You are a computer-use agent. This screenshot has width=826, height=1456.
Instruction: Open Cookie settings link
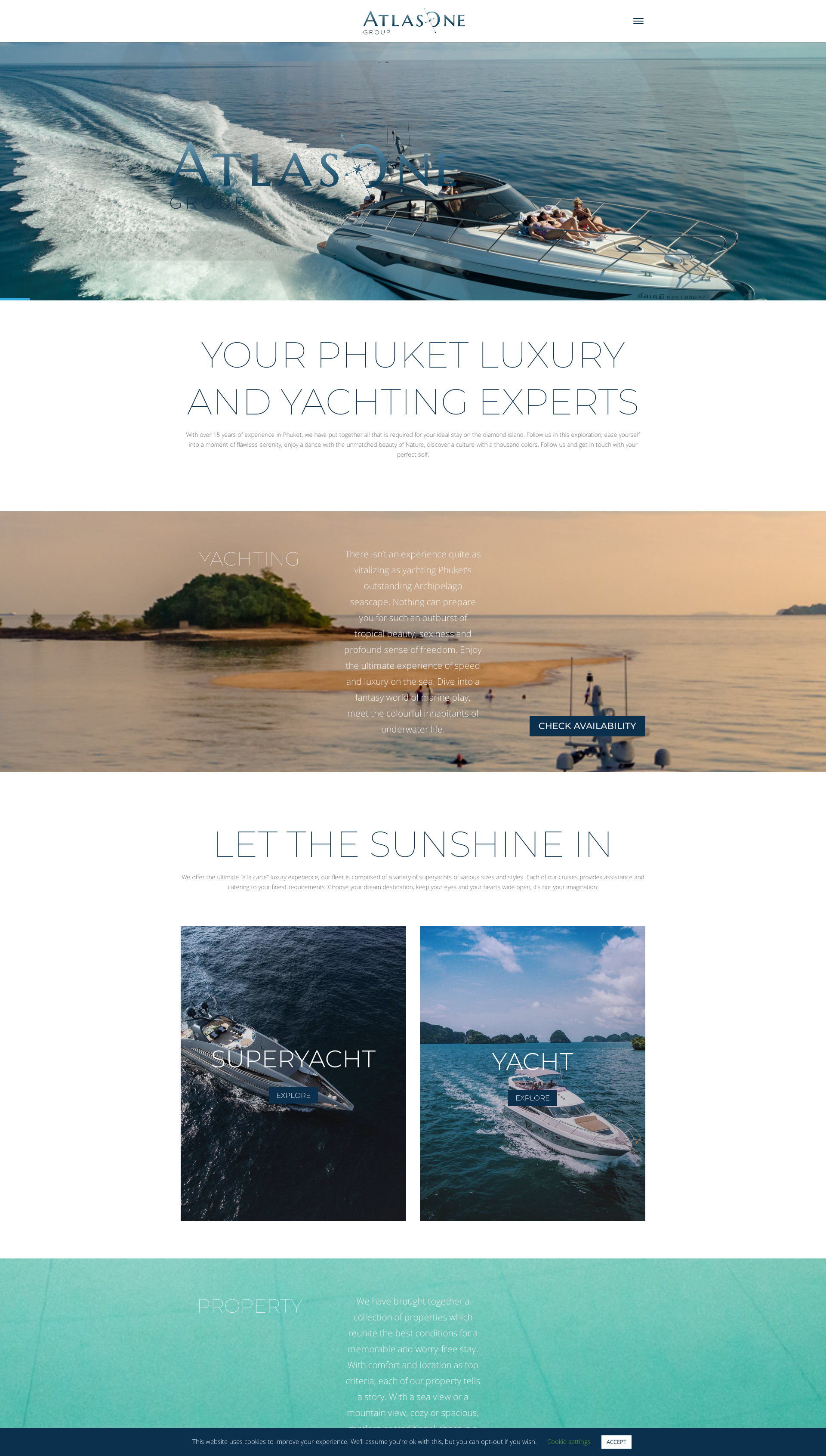tap(568, 1442)
